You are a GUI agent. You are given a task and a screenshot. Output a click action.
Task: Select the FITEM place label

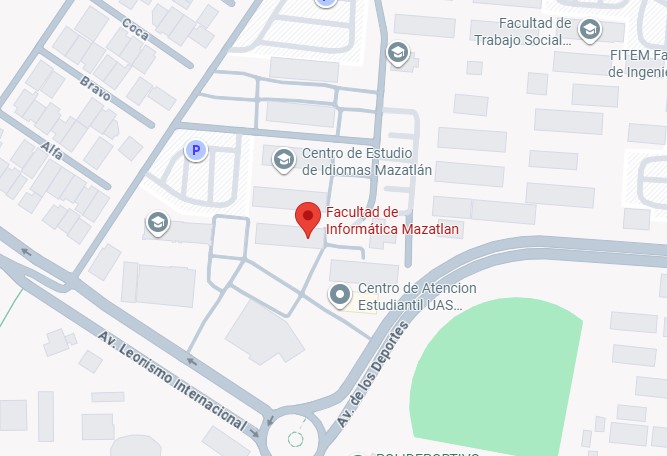click(637, 65)
